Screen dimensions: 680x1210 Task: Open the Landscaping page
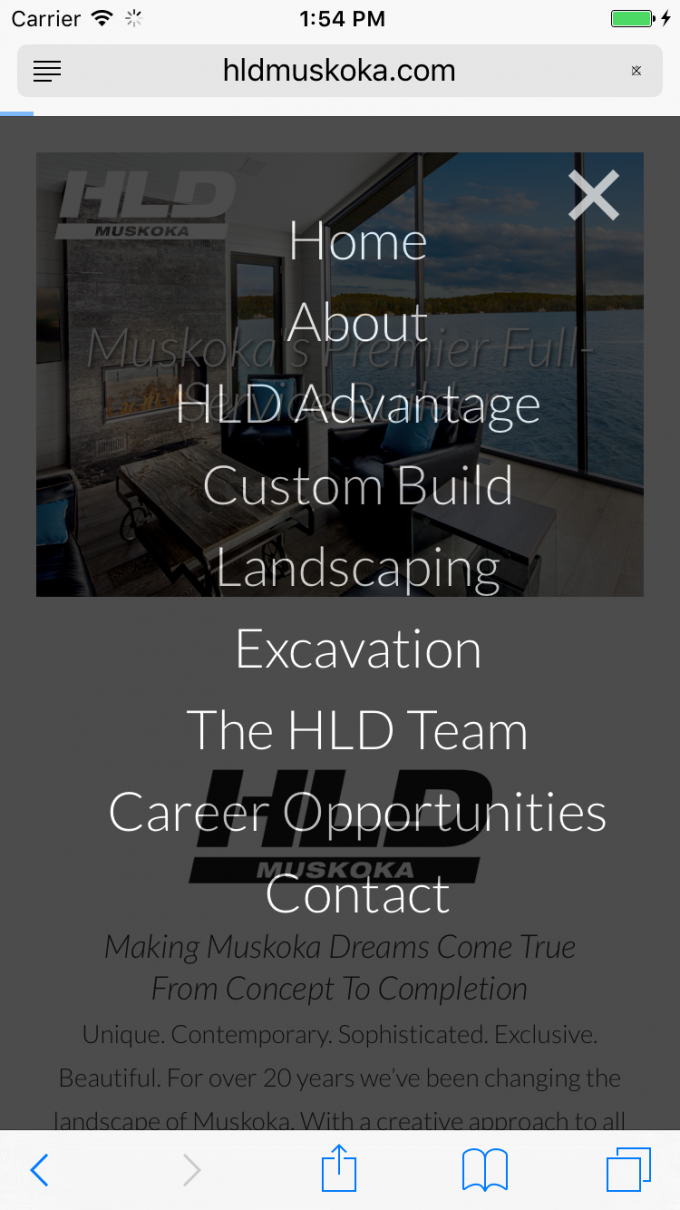coord(358,568)
